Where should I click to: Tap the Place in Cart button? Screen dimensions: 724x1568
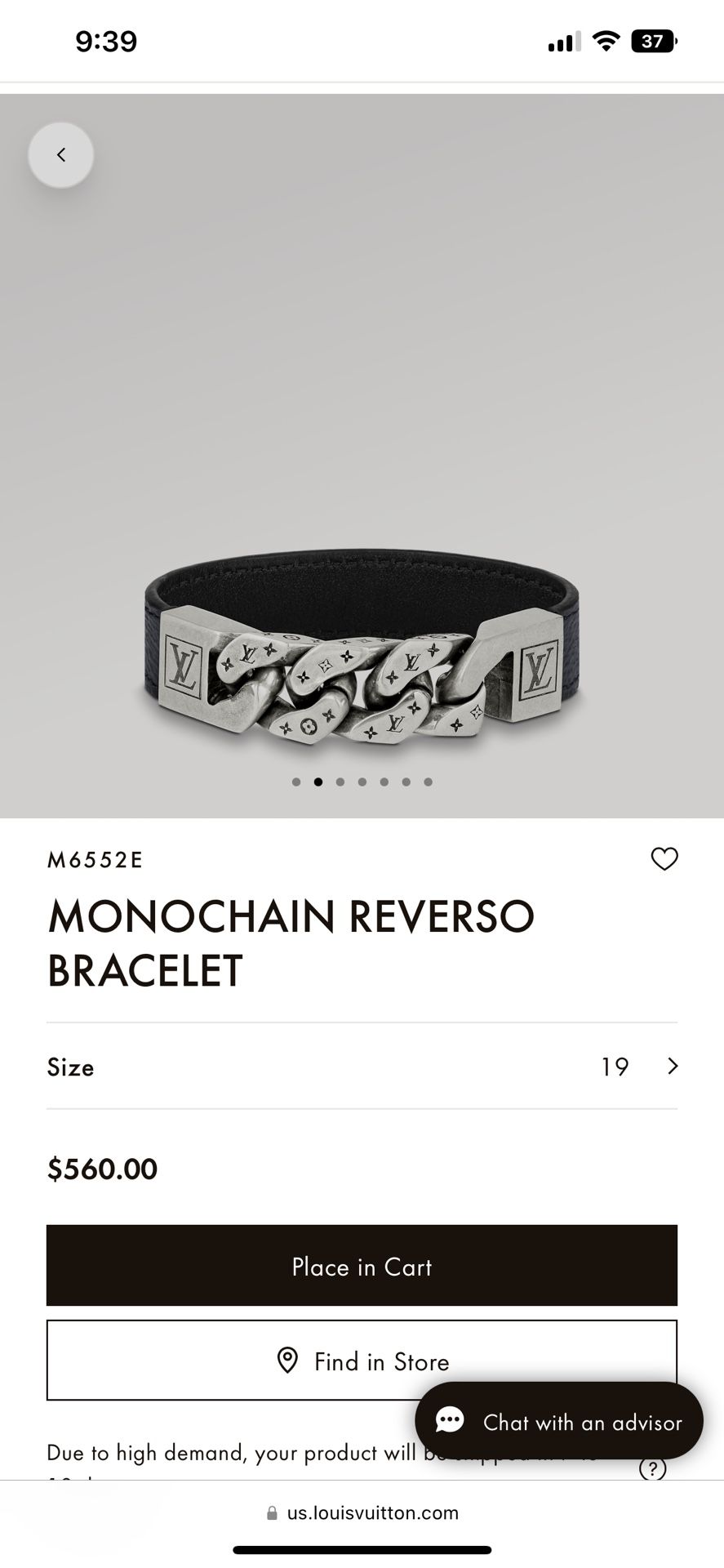[362, 1266]
